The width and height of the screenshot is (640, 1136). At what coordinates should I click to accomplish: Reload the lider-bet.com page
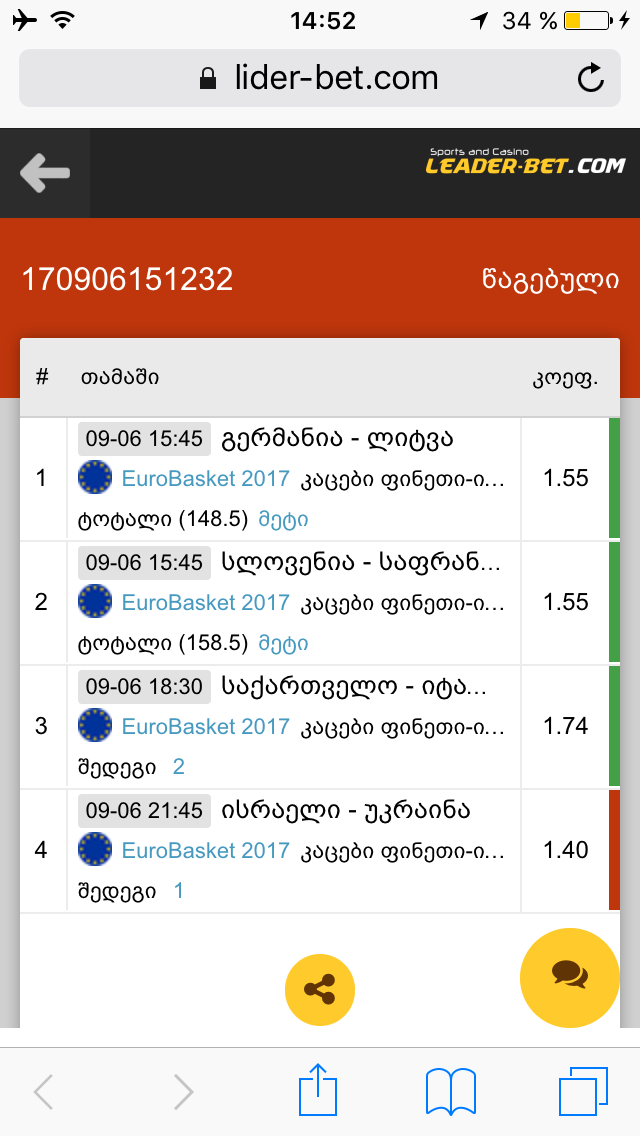click(x=591, y=78)
